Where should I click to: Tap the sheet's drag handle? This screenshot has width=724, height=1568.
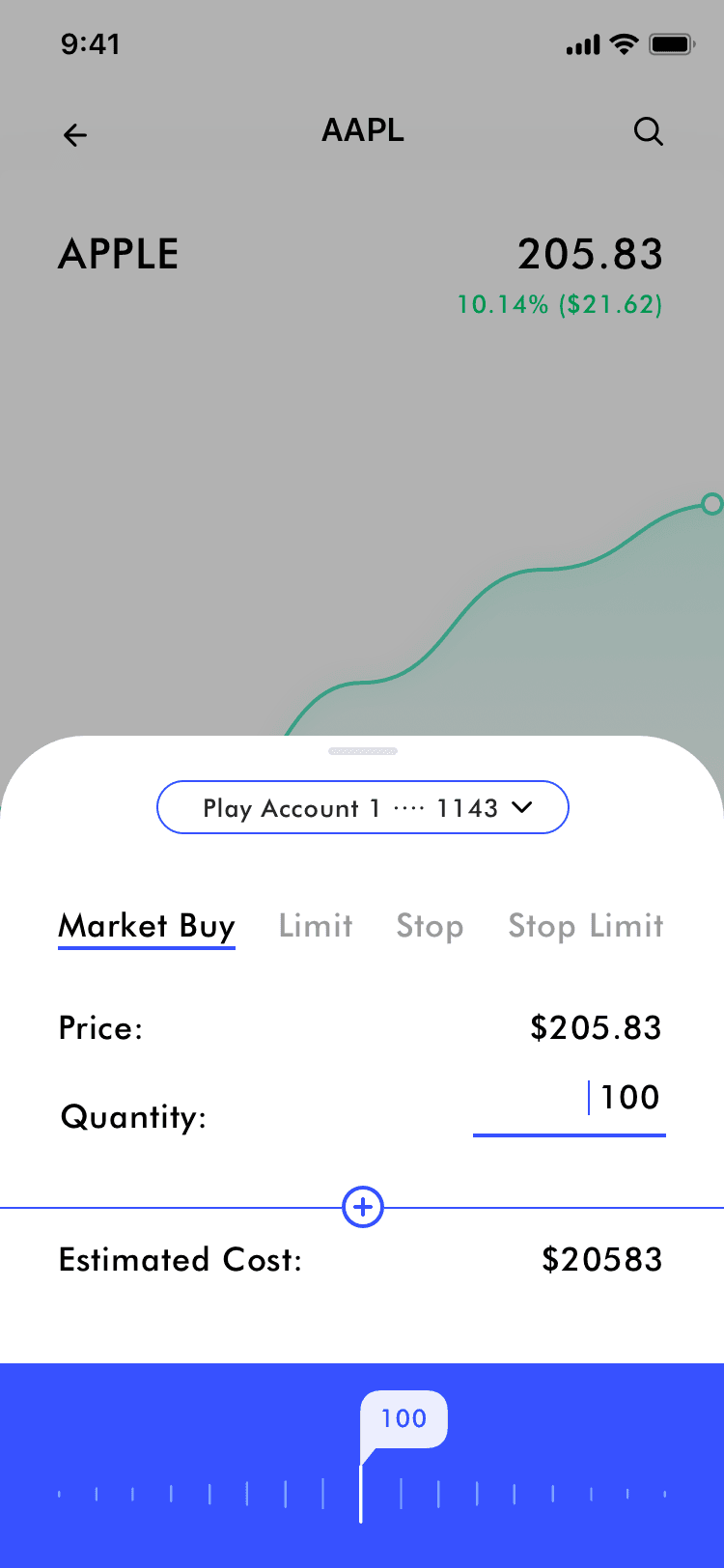[363, 750]
